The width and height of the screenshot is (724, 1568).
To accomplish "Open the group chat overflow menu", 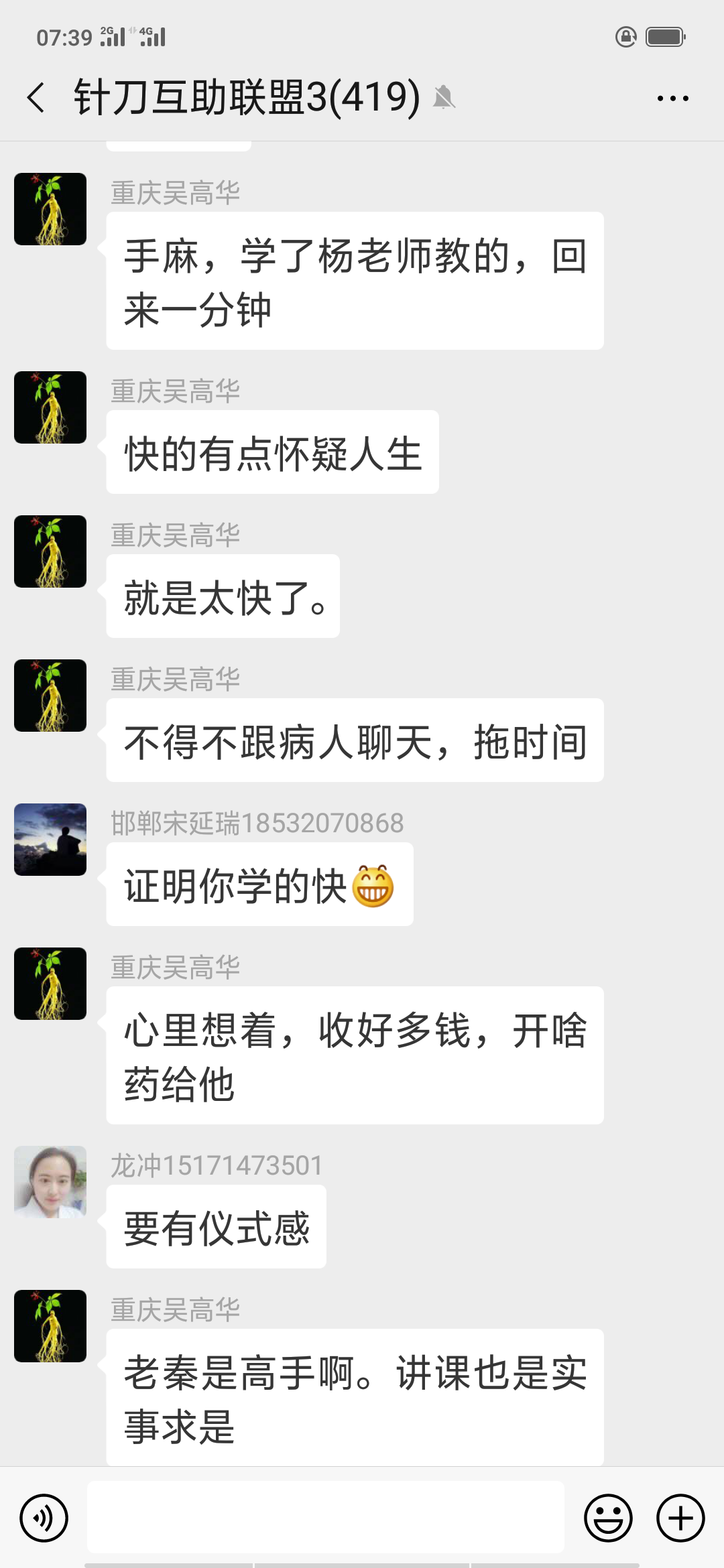I will (672, 99).
